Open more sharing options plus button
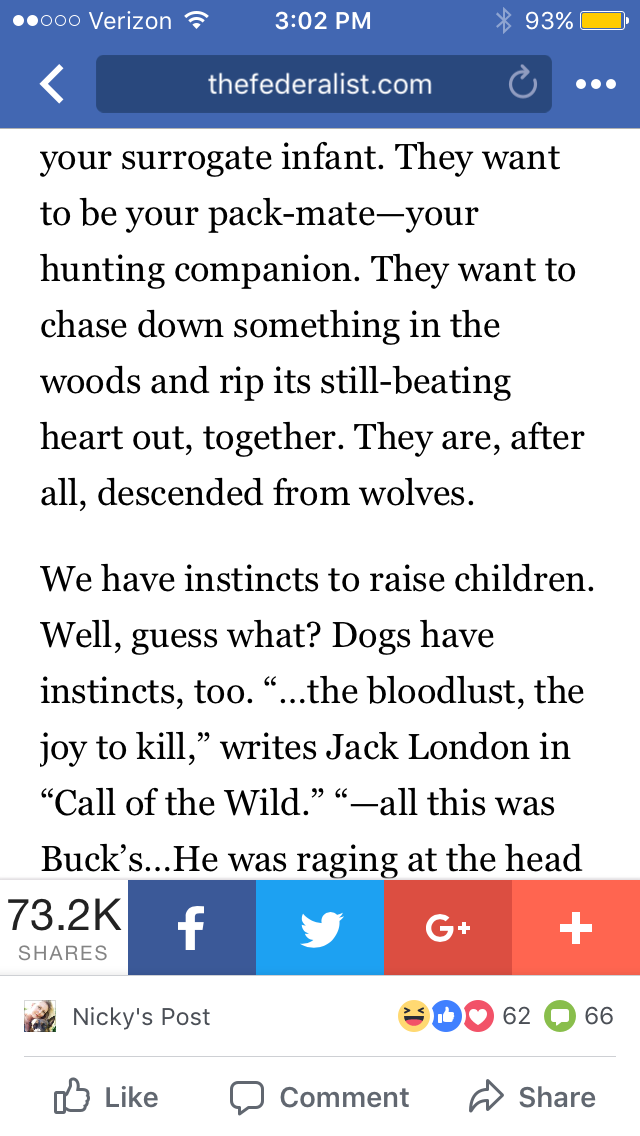 pos(576,928)
